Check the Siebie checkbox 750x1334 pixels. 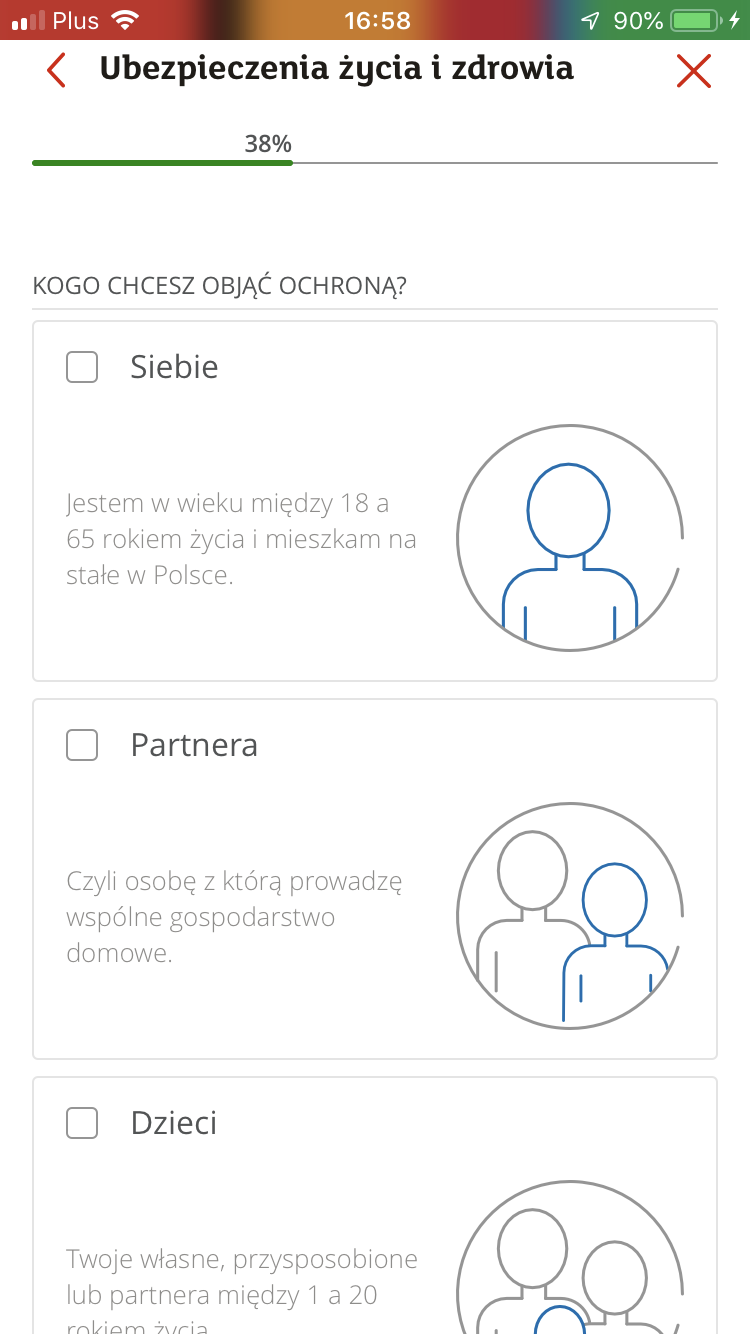click(82, 367)
